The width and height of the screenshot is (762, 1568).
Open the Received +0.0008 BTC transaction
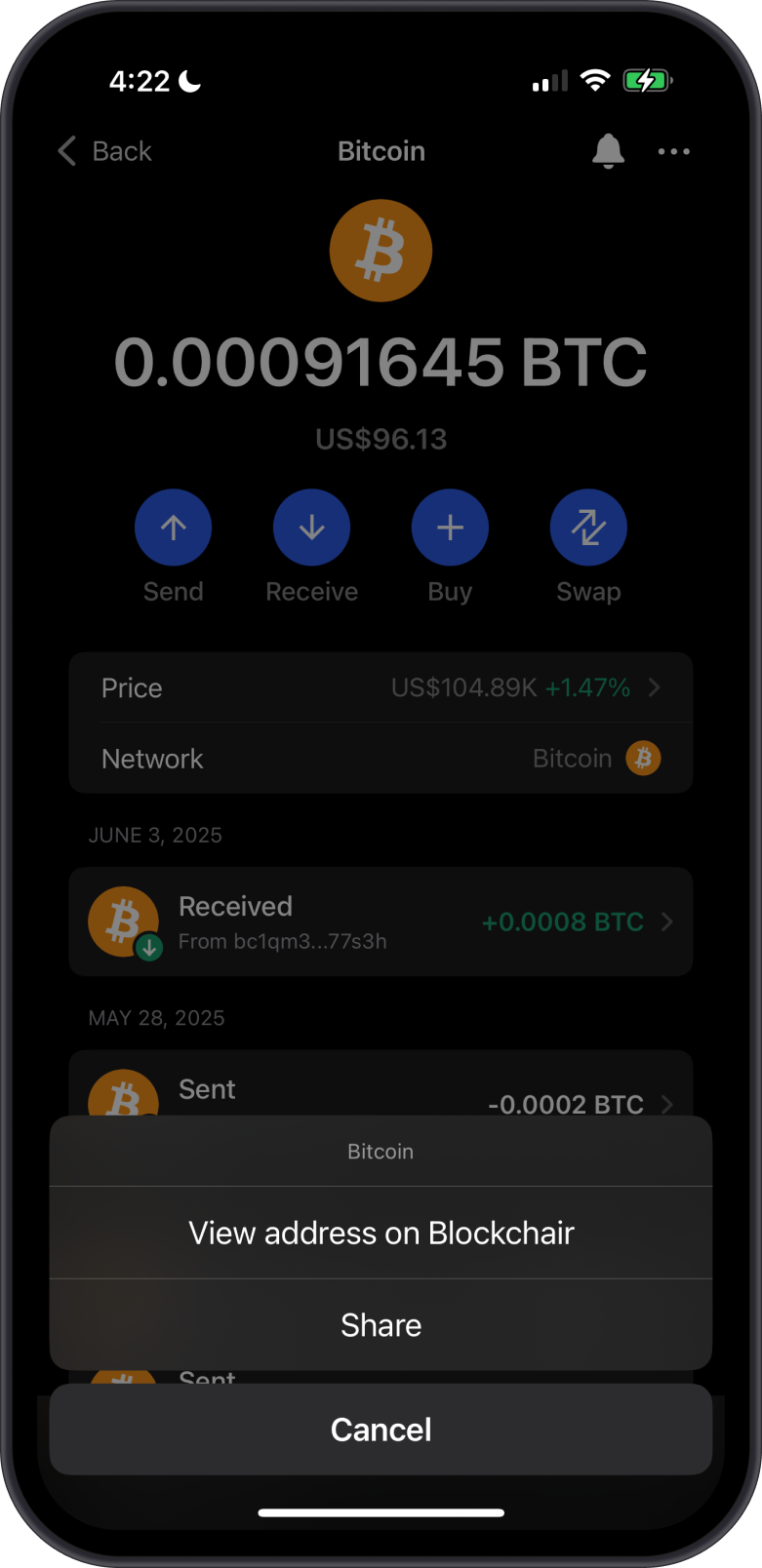point(381,921)
